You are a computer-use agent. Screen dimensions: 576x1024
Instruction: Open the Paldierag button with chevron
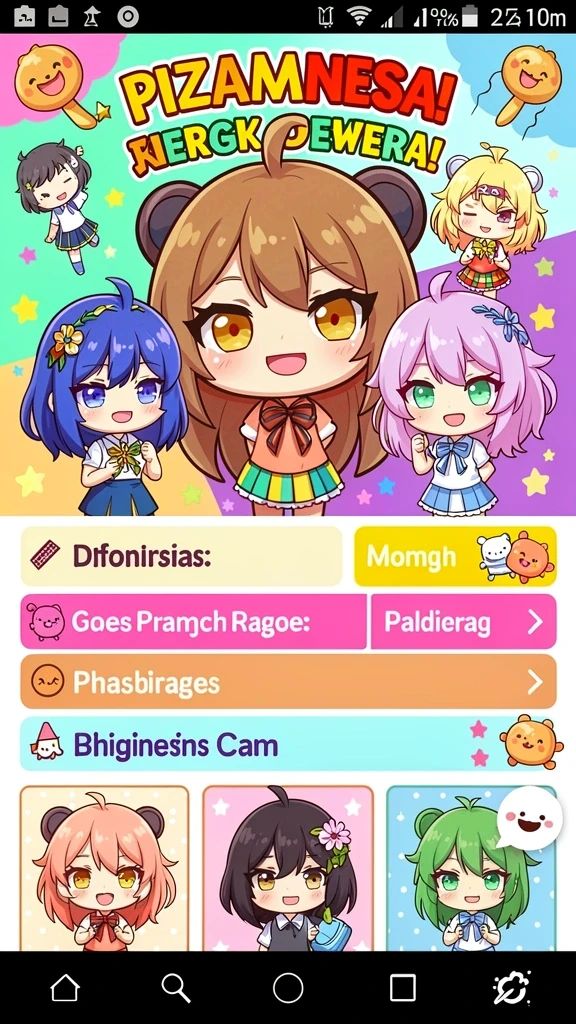click(x=463, y=622)
